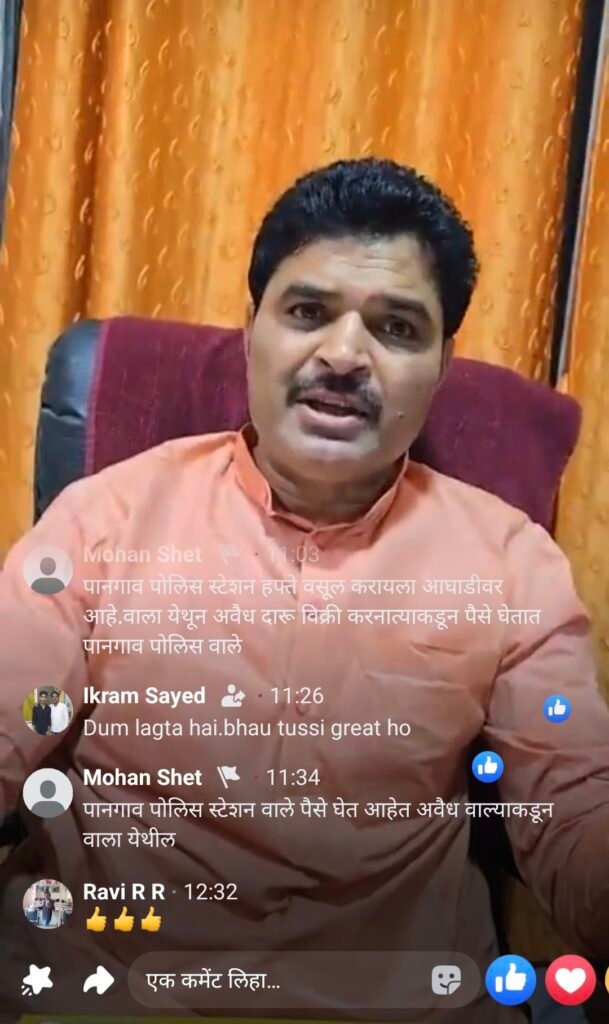Open Ikram Sayed's commenter name
Image resolution: width=609 pixels, height=1024 pixels.
tap(144, 695)
